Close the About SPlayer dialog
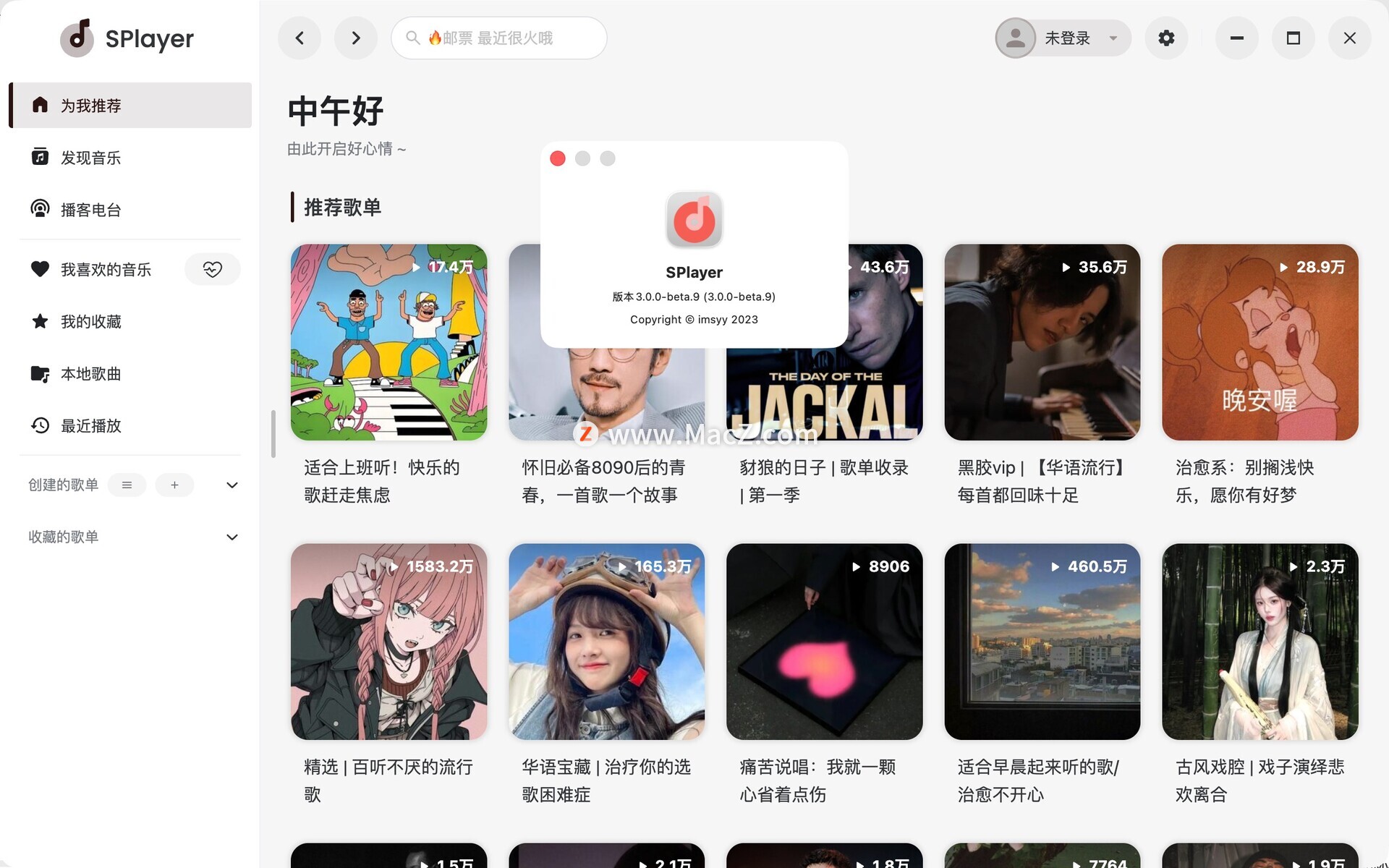The image size is (1389, 868). point(557,158)
